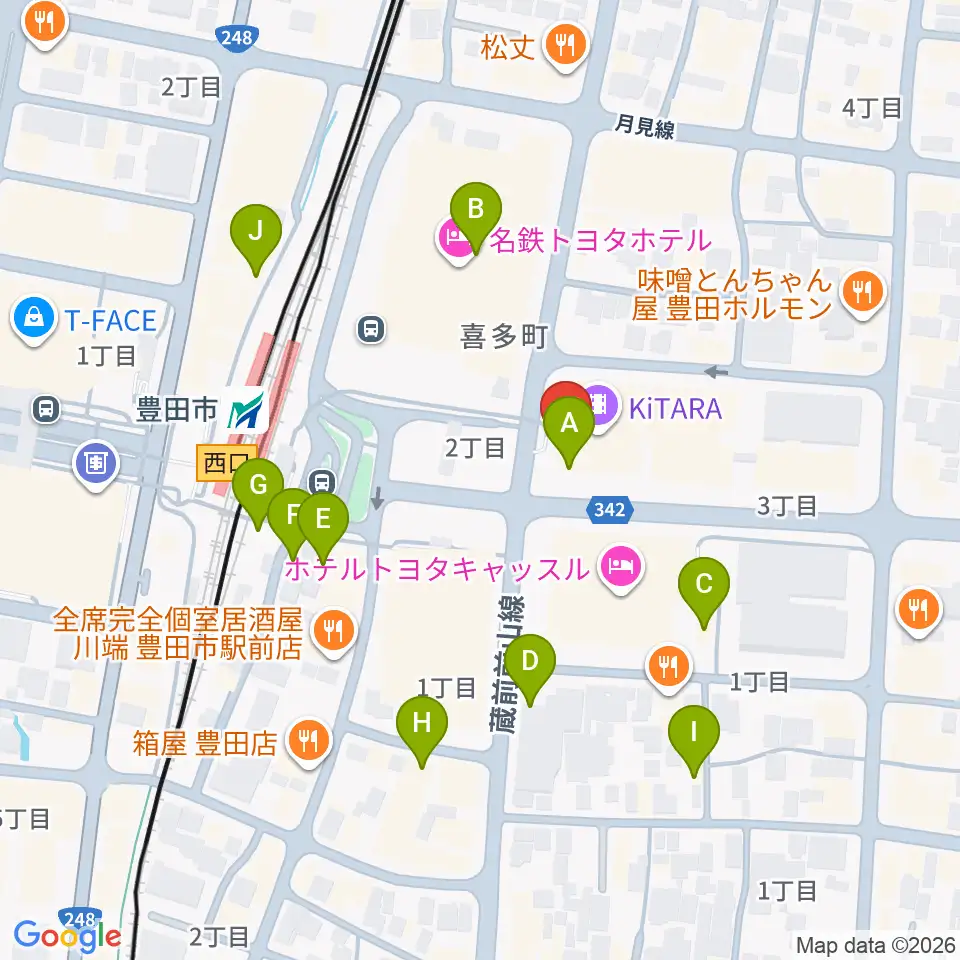Choose green map marker G by the station
The width and height of the screenshot is (960, 960).
258,493
